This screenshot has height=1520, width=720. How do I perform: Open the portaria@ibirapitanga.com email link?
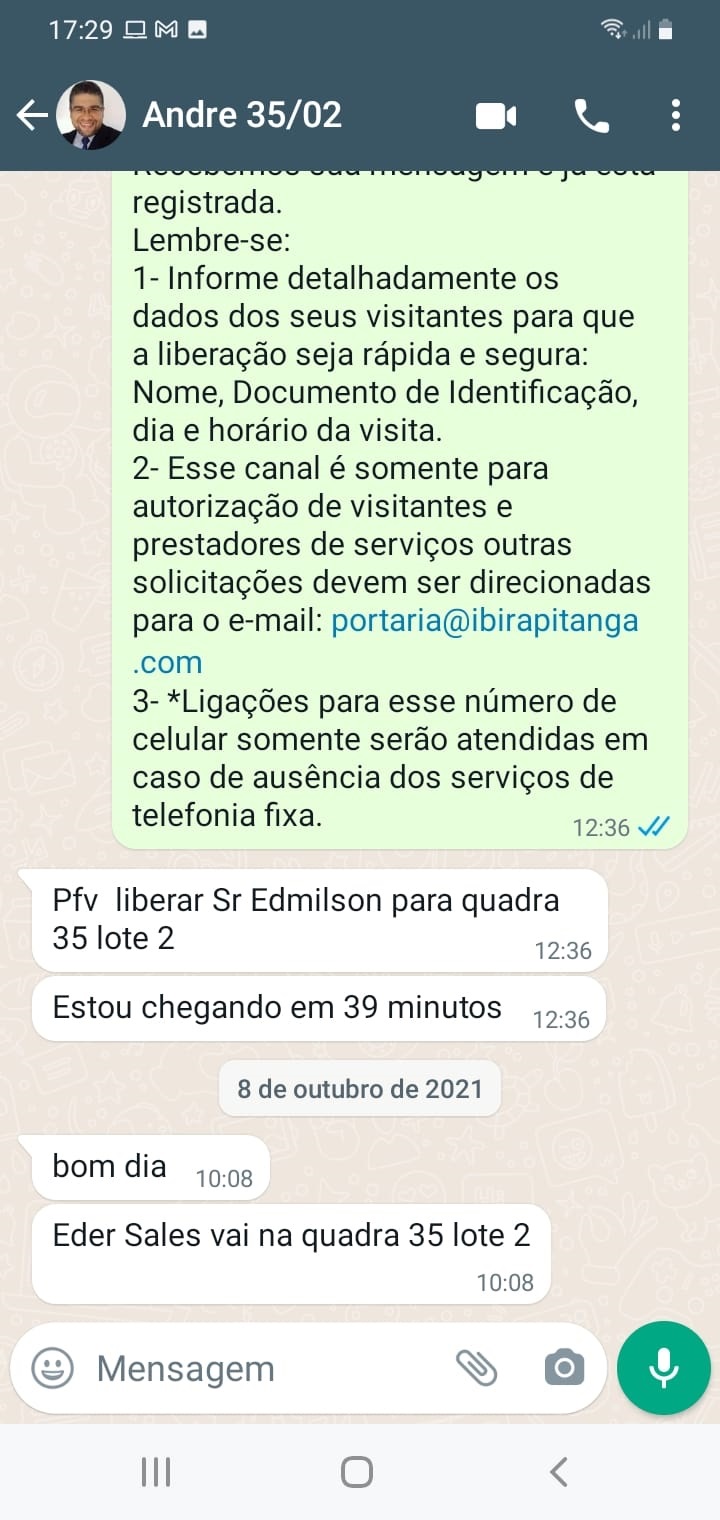click(484, 621)
